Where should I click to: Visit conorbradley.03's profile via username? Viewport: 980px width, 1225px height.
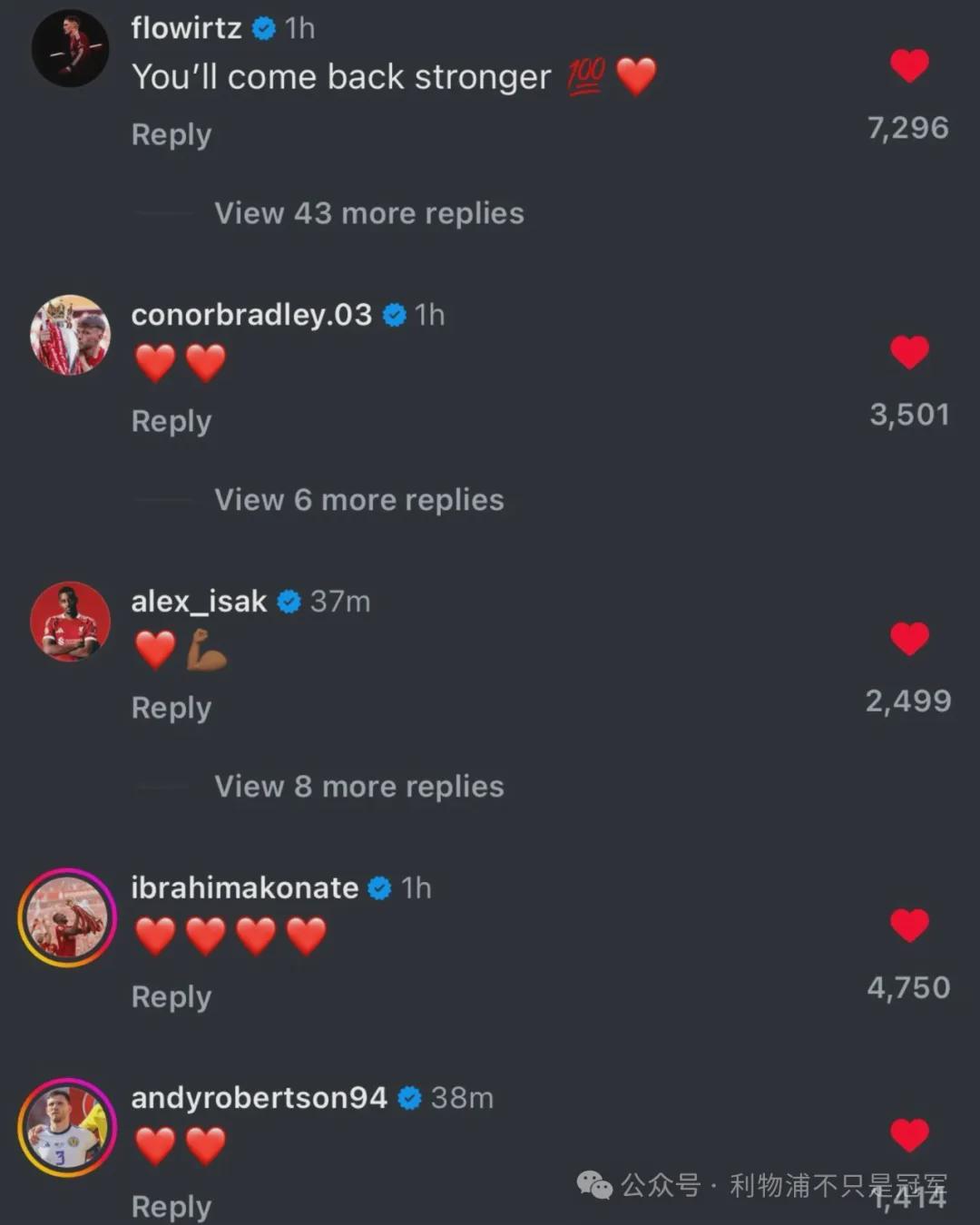coord(251,315)
